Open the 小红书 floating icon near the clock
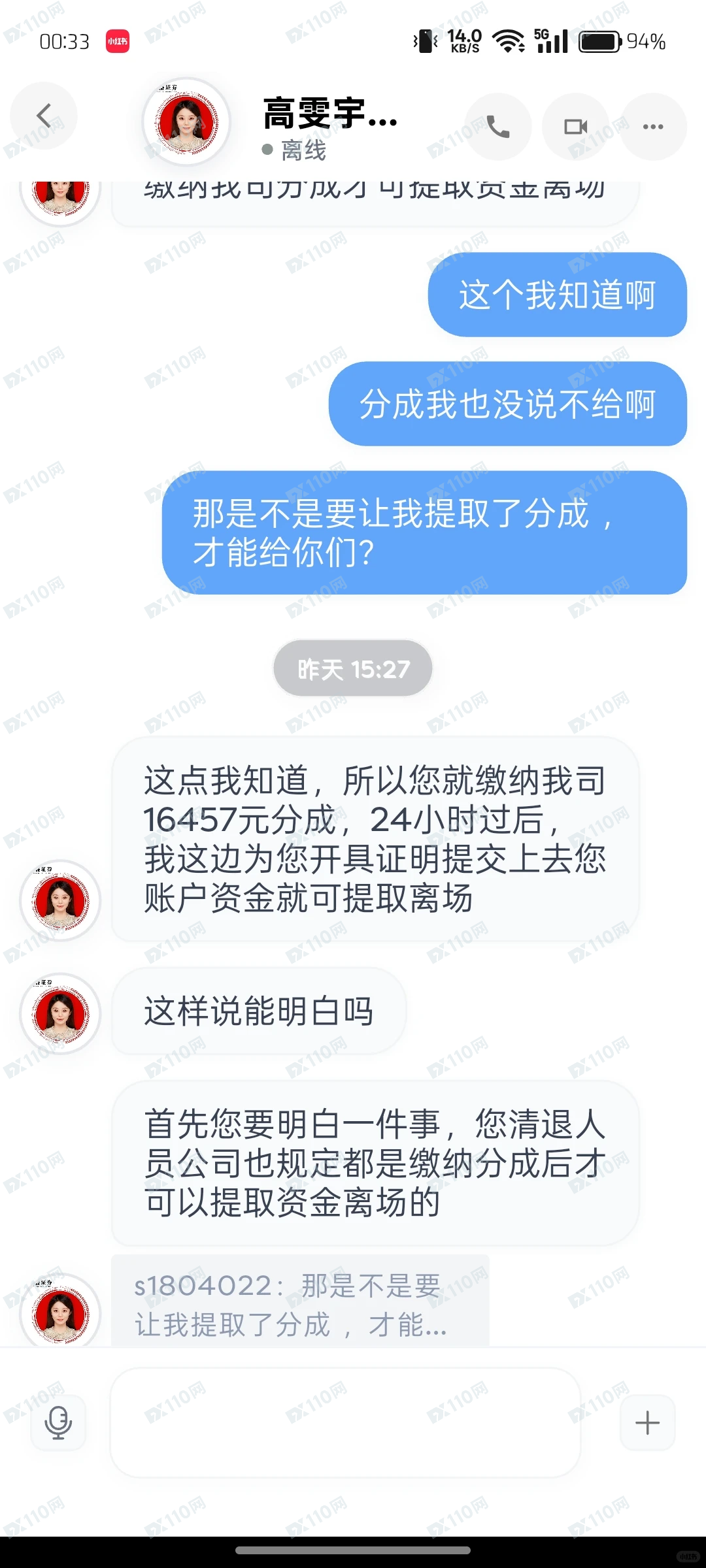This screenshot has height=1568, width=706. pos(118,41)
